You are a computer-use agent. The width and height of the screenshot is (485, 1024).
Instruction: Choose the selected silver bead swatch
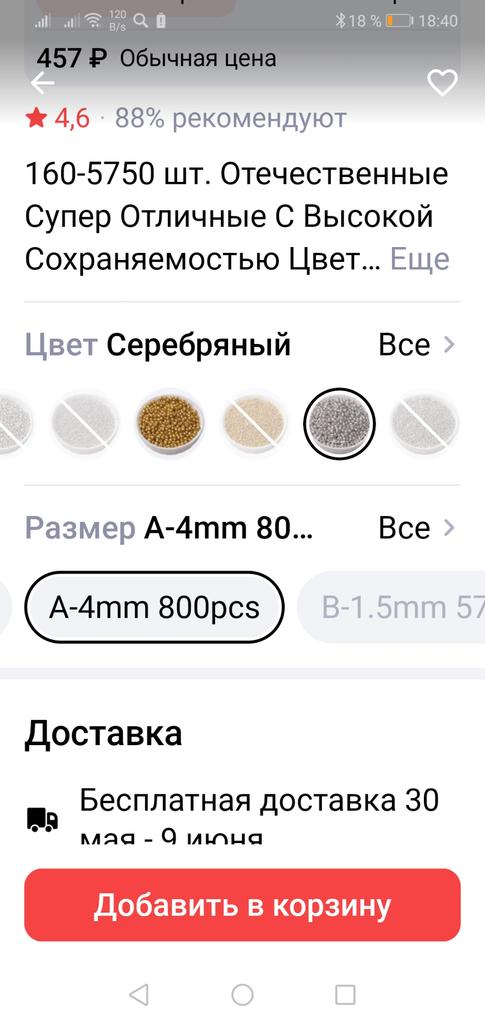339,424
